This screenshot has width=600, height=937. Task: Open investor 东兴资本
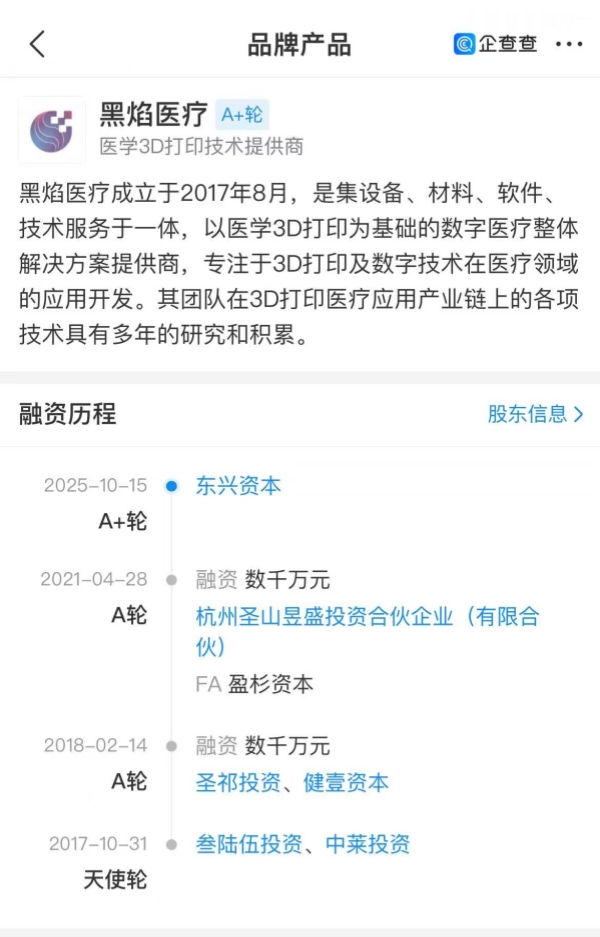tap(239, 486)
